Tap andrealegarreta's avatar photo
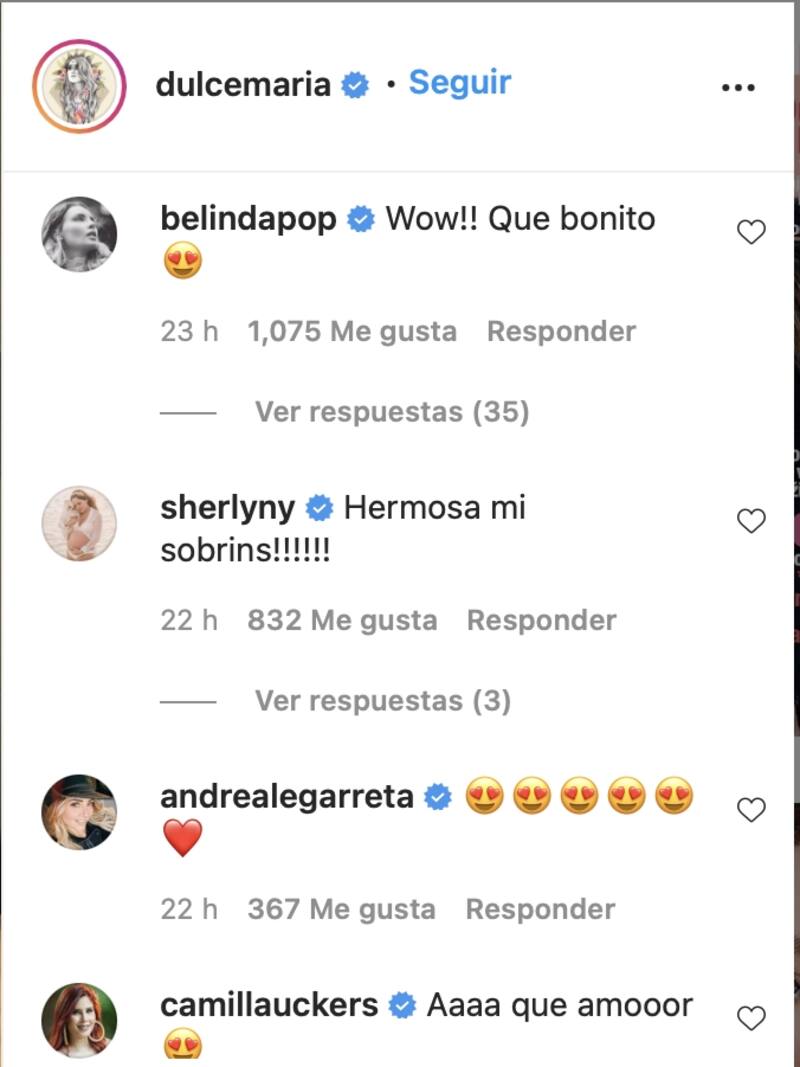This screenshot has width=800, height=1067. [79, 812]
